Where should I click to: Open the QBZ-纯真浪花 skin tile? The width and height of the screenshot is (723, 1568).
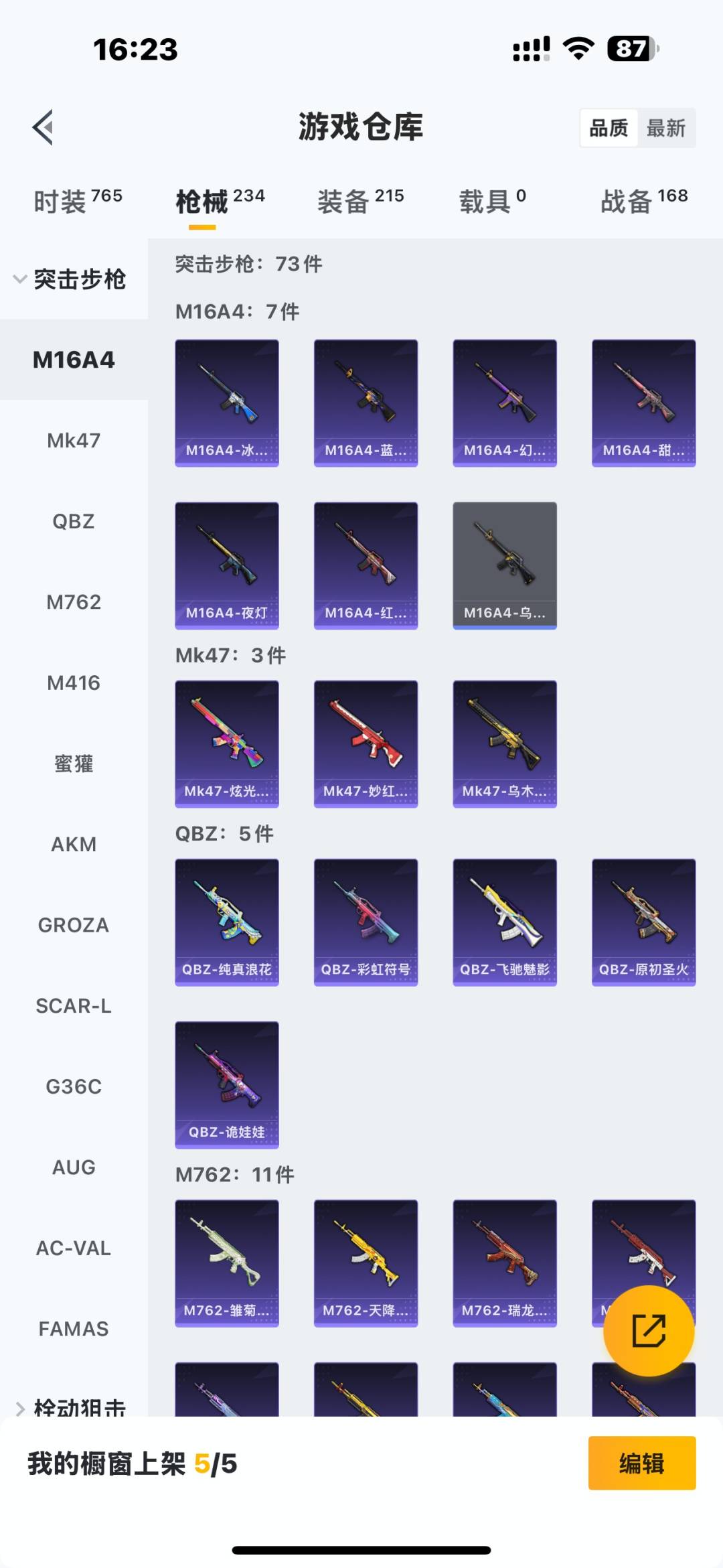click(x=227, y=922)
